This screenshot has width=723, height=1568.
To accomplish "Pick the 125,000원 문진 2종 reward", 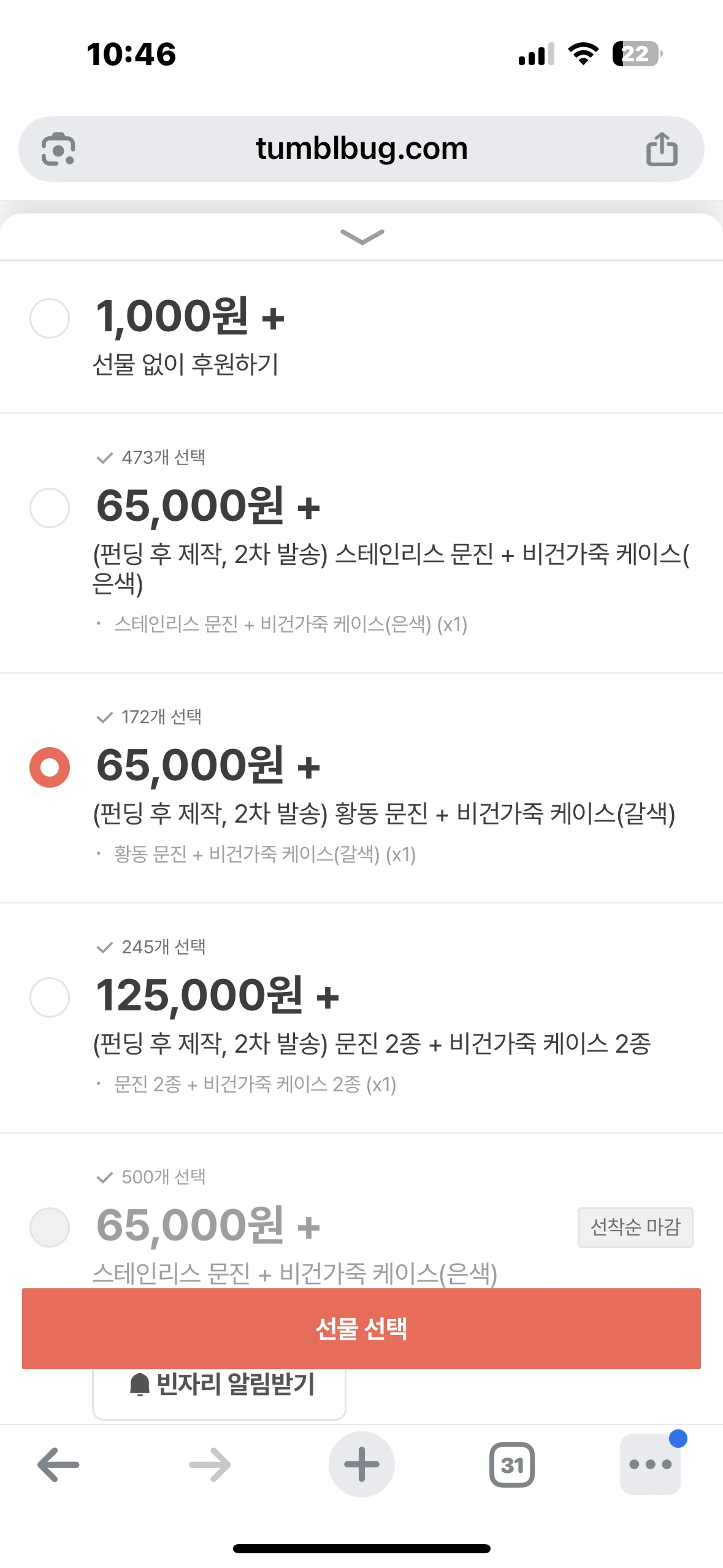I will (x=50, y=997).
